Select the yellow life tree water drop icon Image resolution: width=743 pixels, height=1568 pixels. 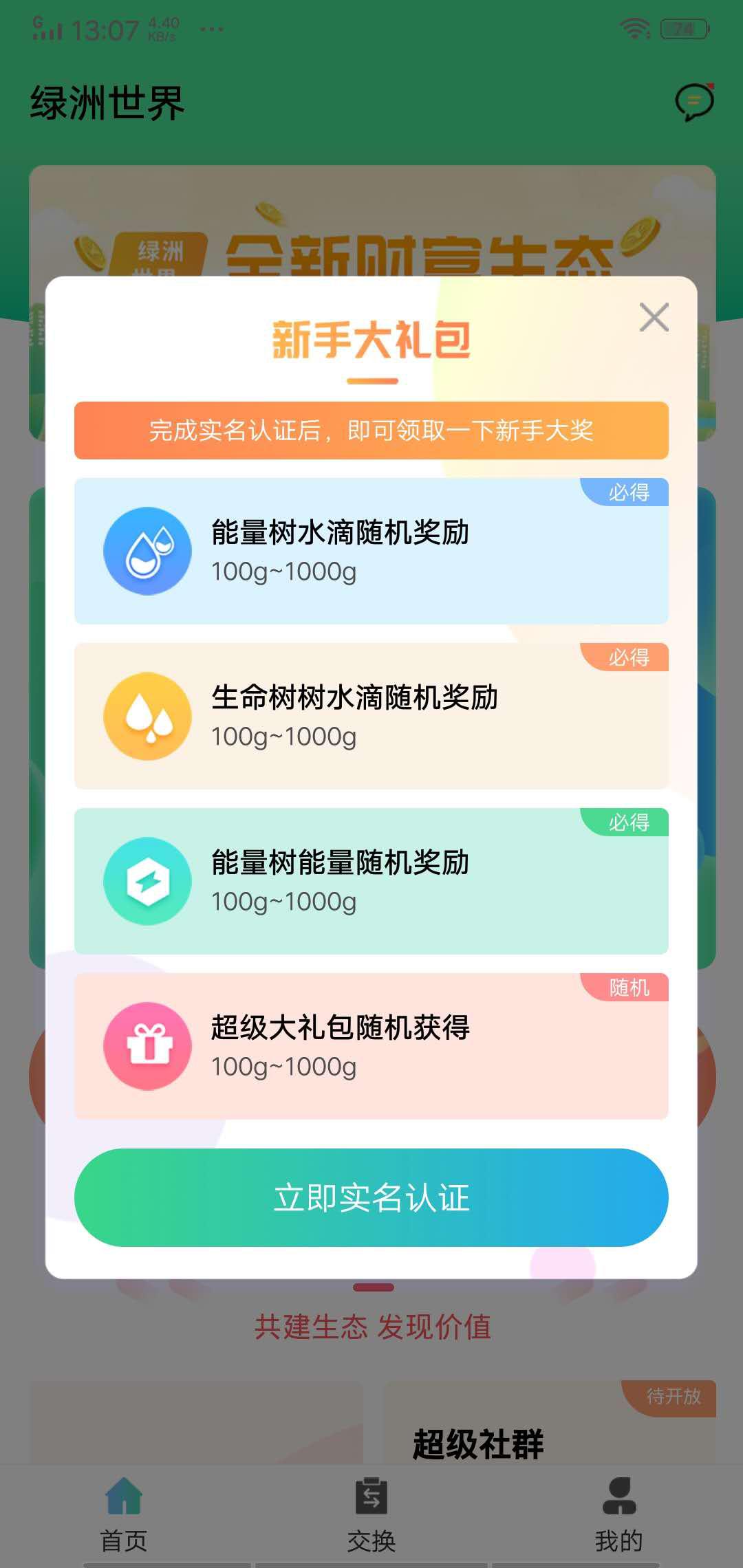146,715
